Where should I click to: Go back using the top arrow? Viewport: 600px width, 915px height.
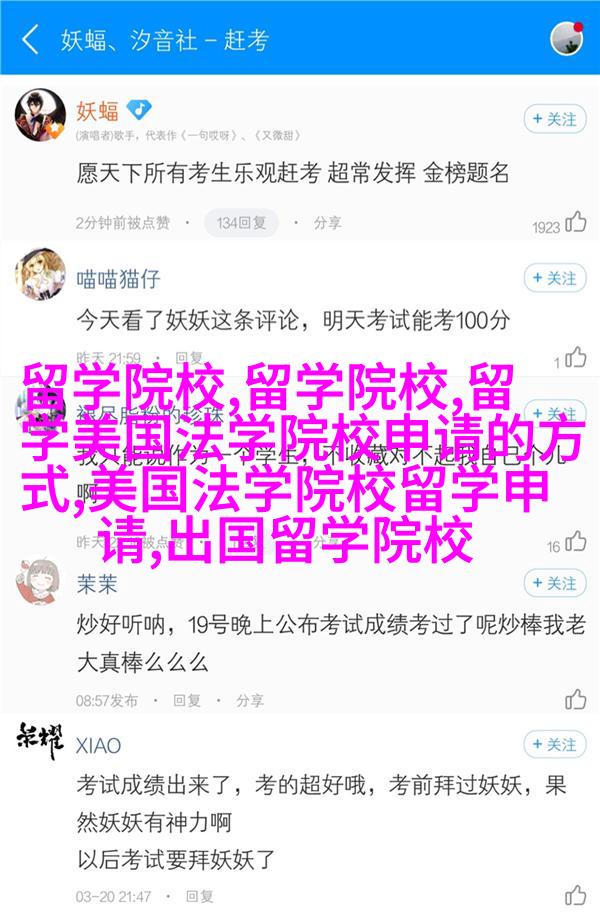[x=30, y=40]
